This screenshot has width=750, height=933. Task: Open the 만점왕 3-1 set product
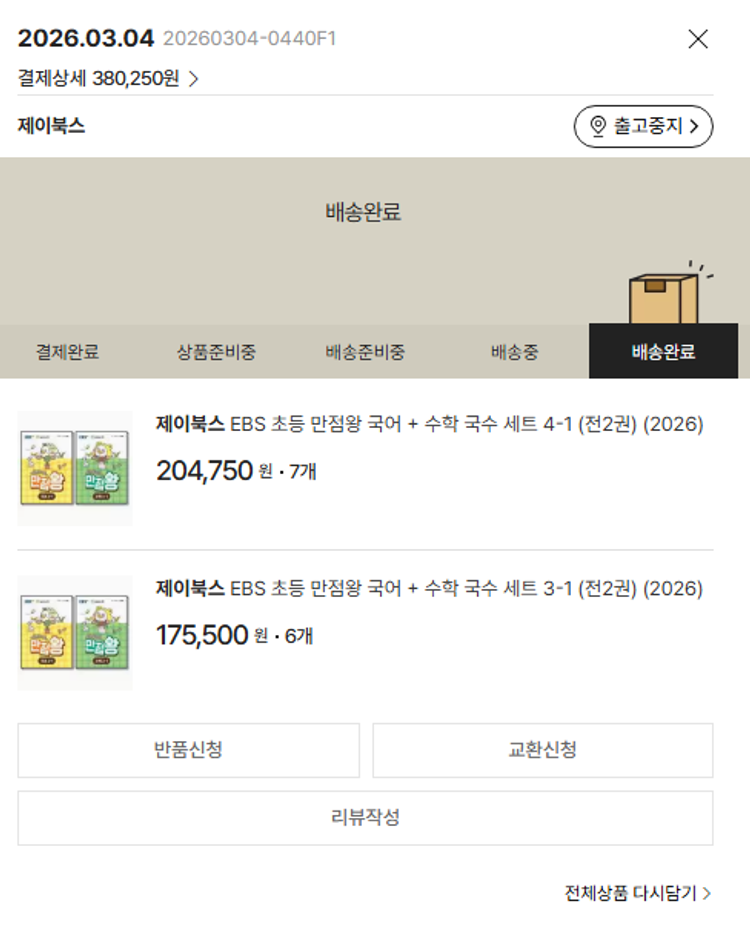click(430, 589)
